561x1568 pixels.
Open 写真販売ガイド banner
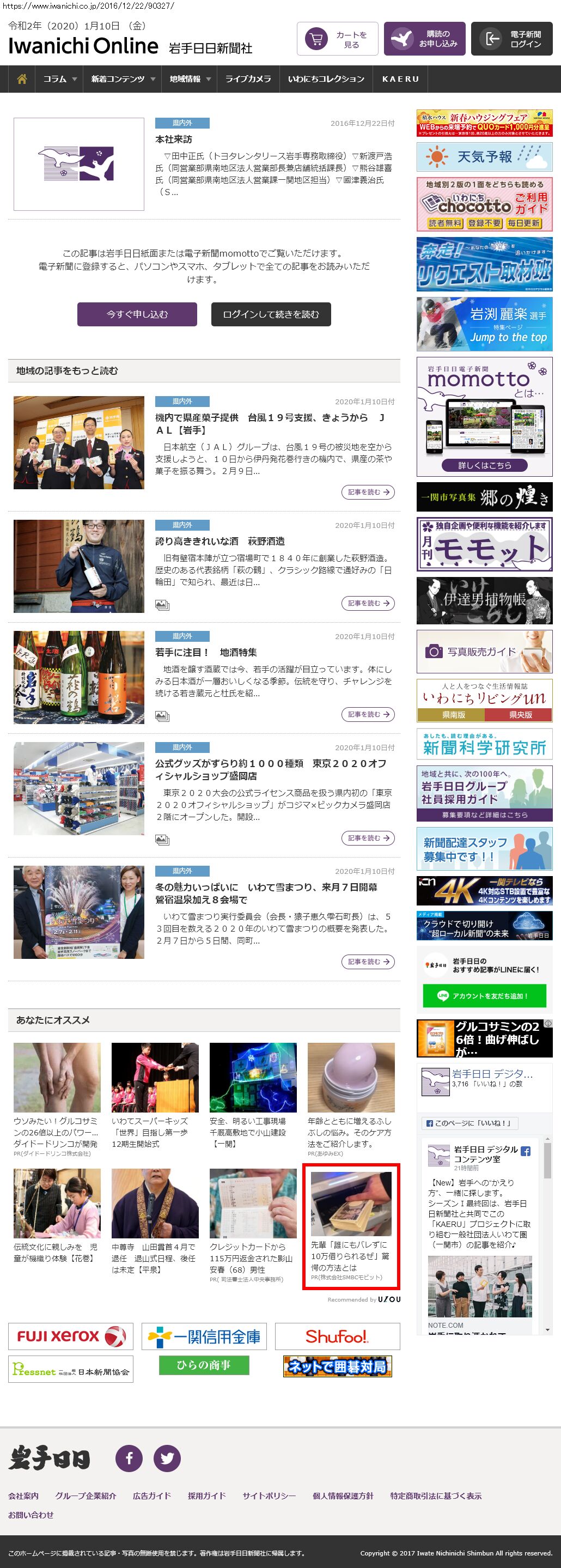(484, 652)
